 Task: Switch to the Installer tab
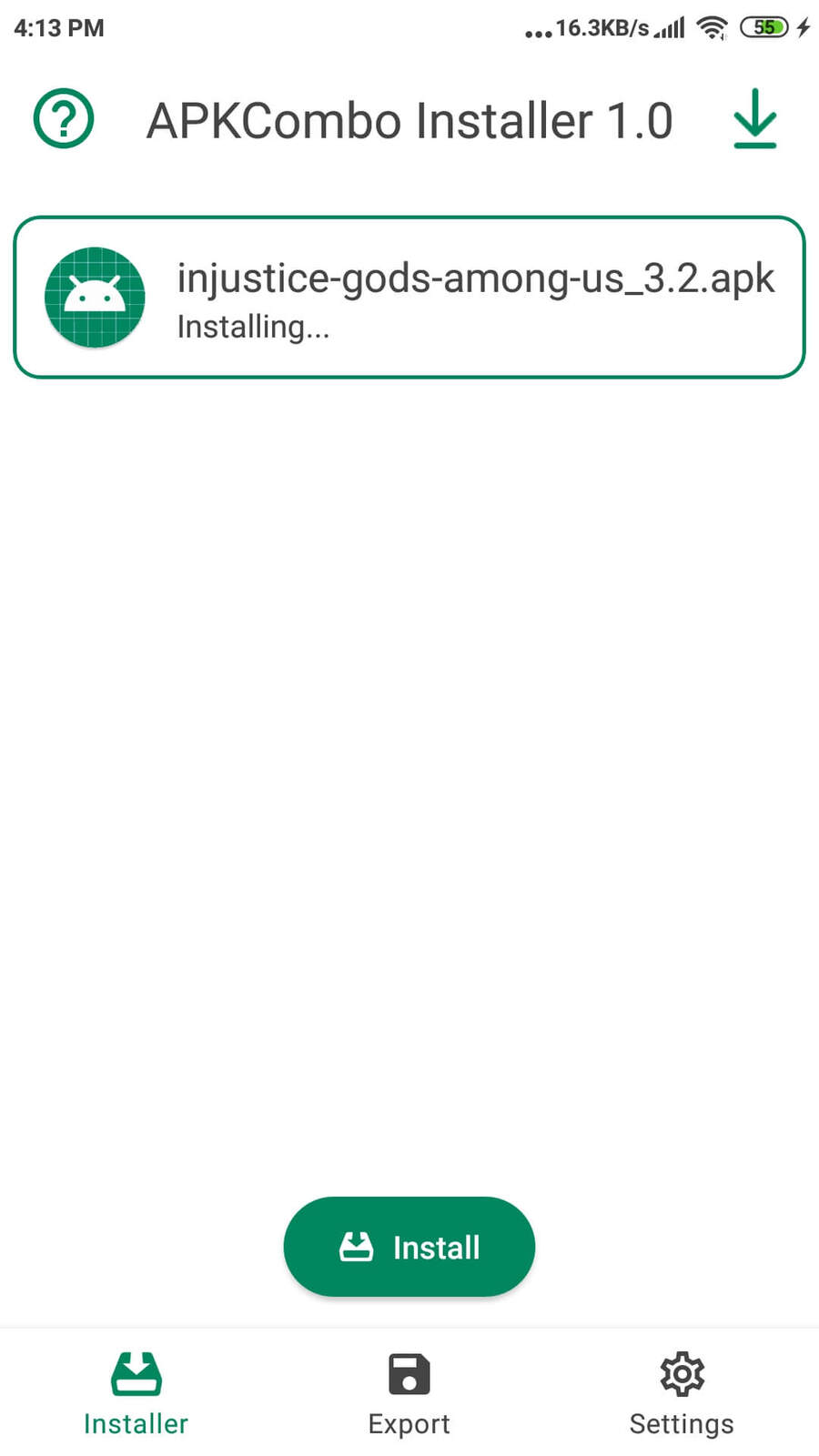click(136, 1394)
